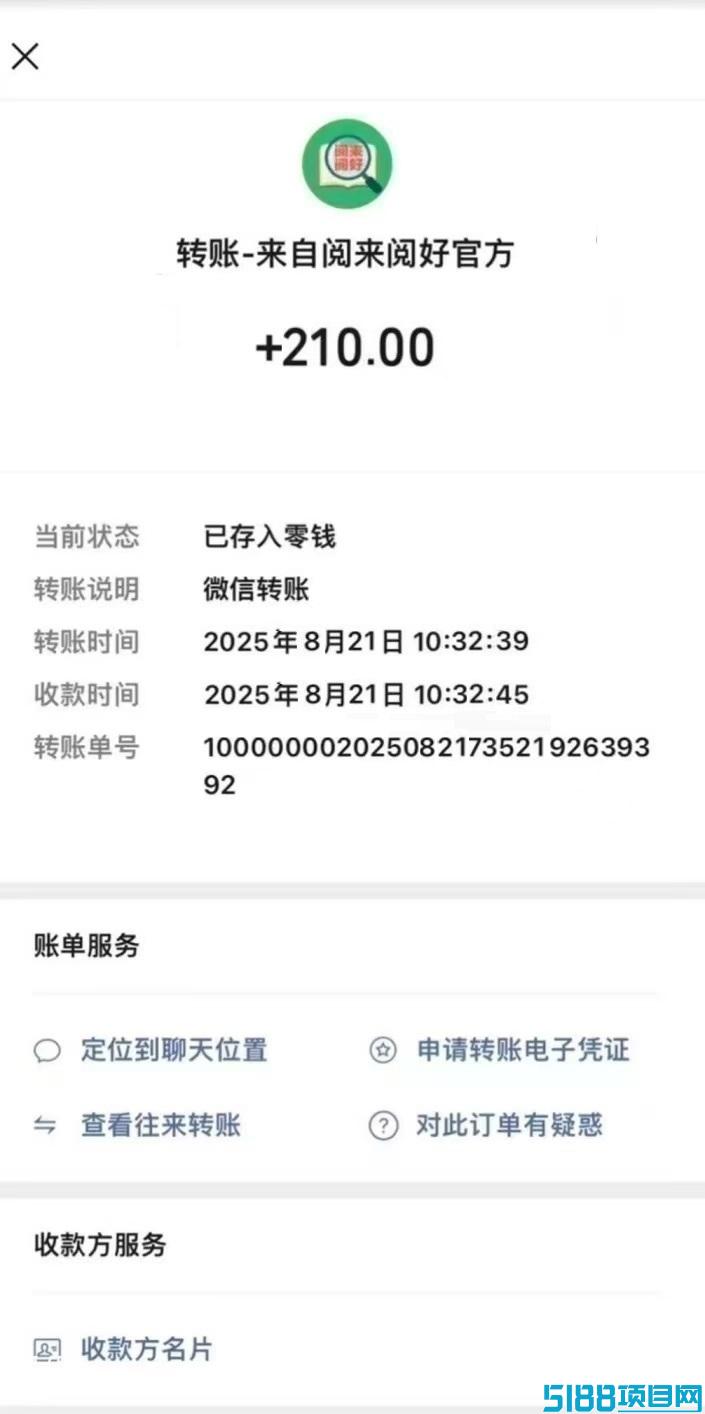Image resolution: width=705 pixels, height=1414 pixels.
Task: Close the transfer details page
Action: [x=25, y=57]
